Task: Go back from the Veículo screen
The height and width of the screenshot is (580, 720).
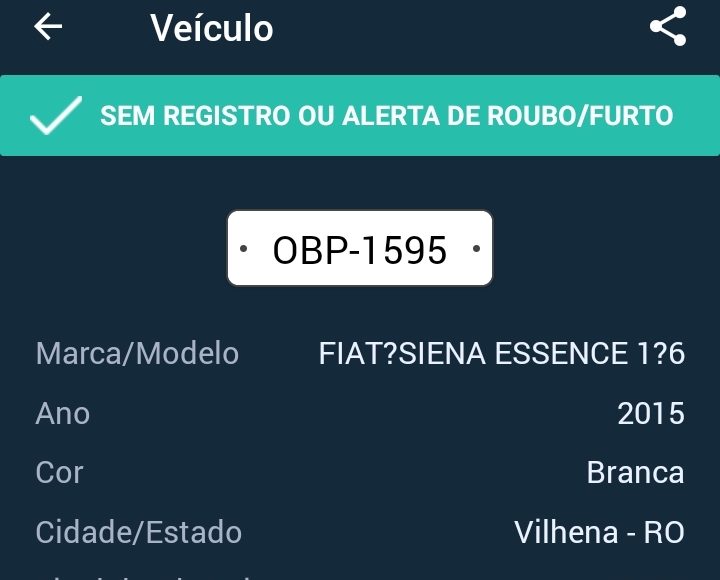Action: (x=48, y=27)
